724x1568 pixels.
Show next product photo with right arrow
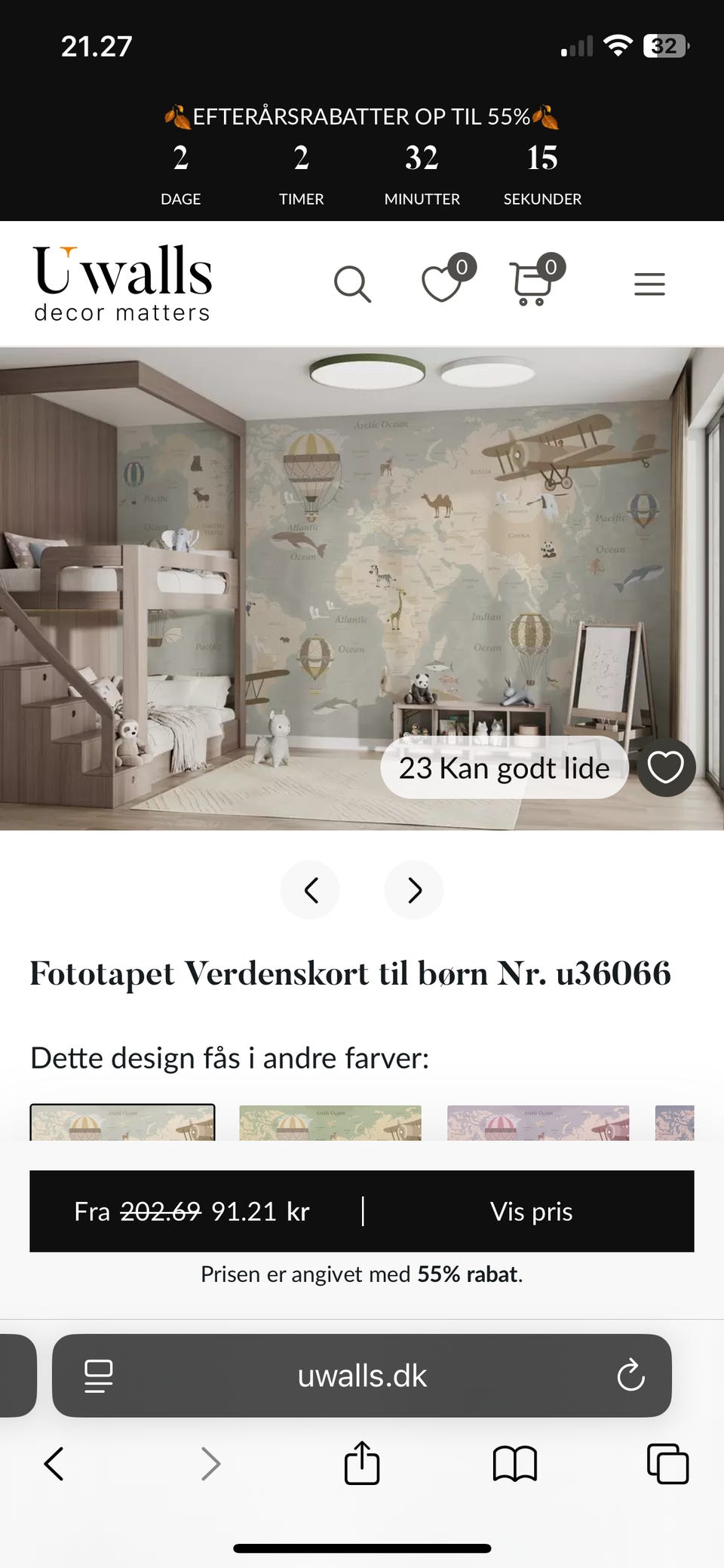coord(413,890)
